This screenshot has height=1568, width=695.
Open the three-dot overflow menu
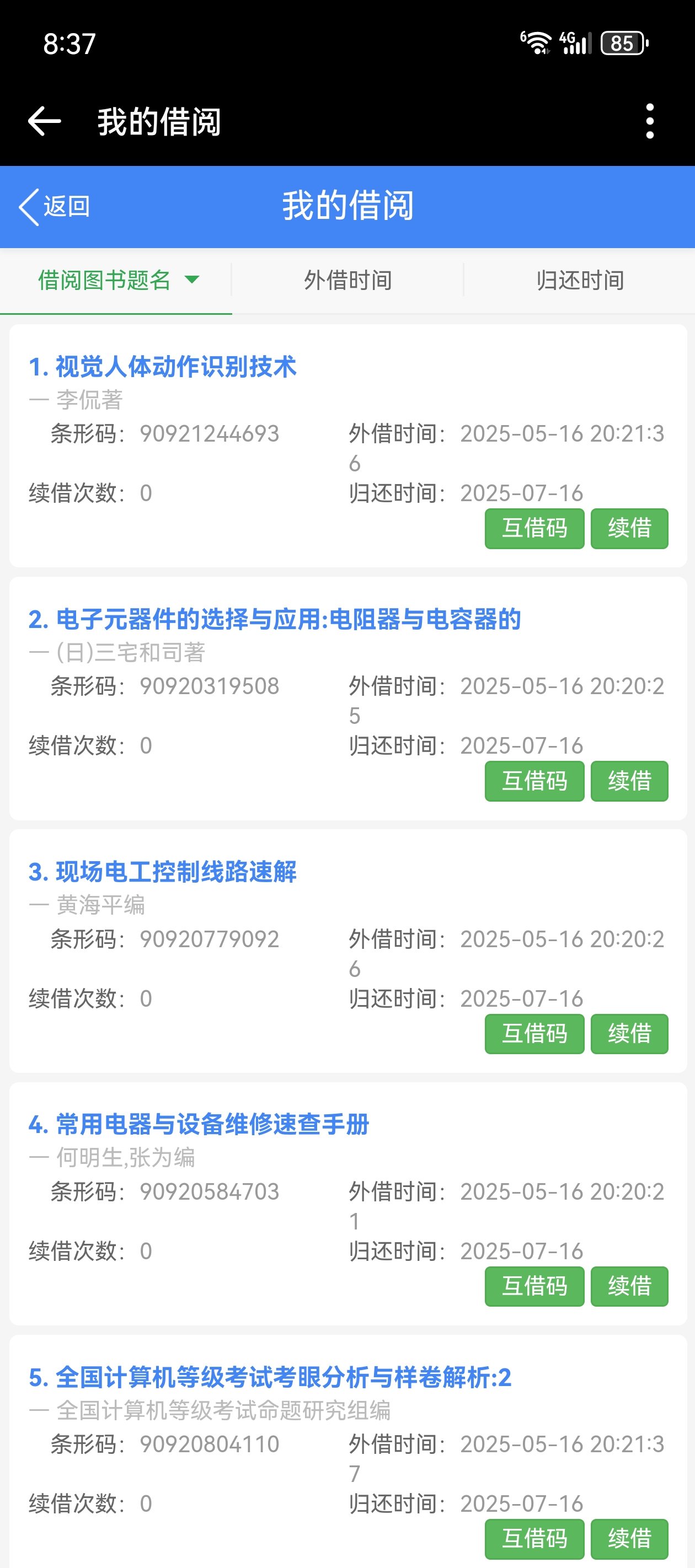pyautogui.click(x=649, y=121)
